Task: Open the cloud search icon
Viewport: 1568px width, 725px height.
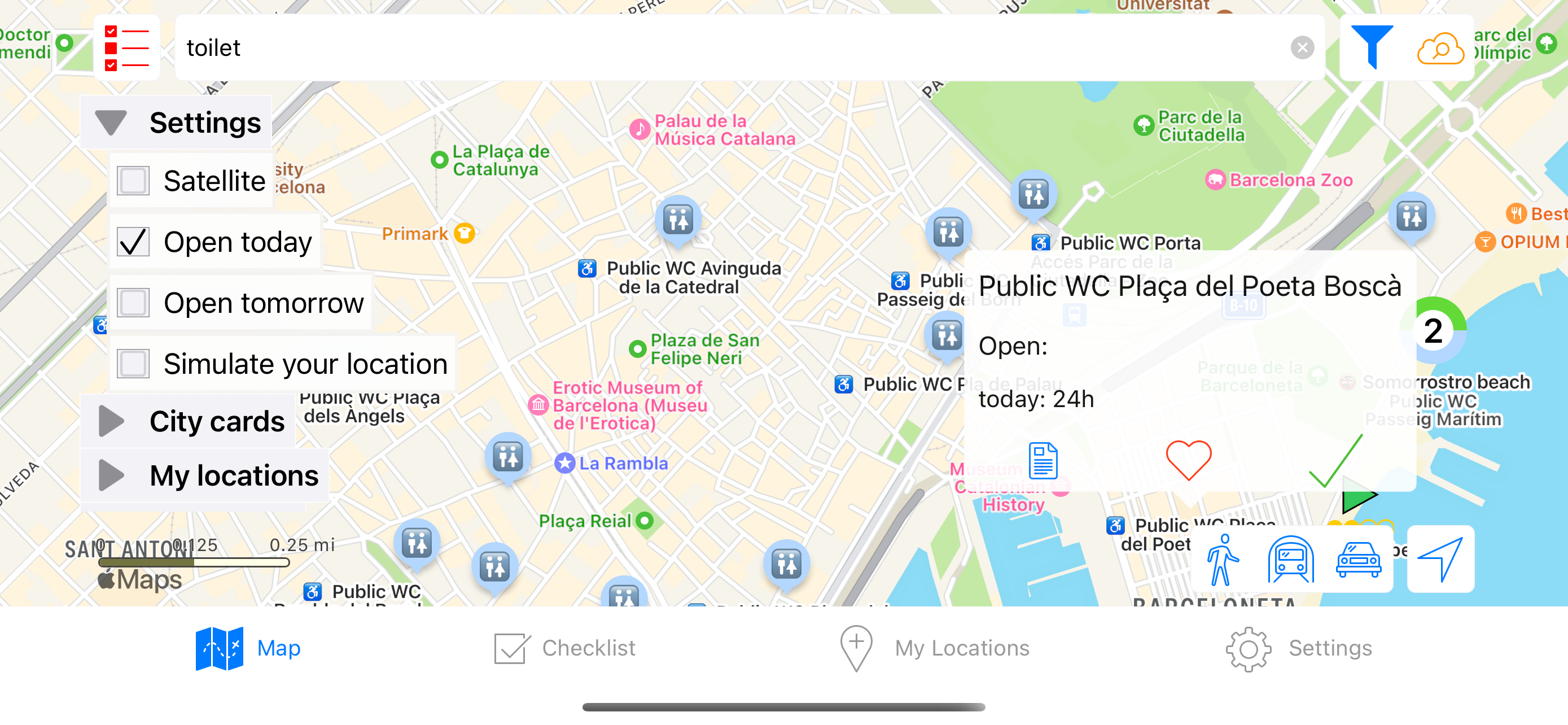Action: click(1440, 49)
